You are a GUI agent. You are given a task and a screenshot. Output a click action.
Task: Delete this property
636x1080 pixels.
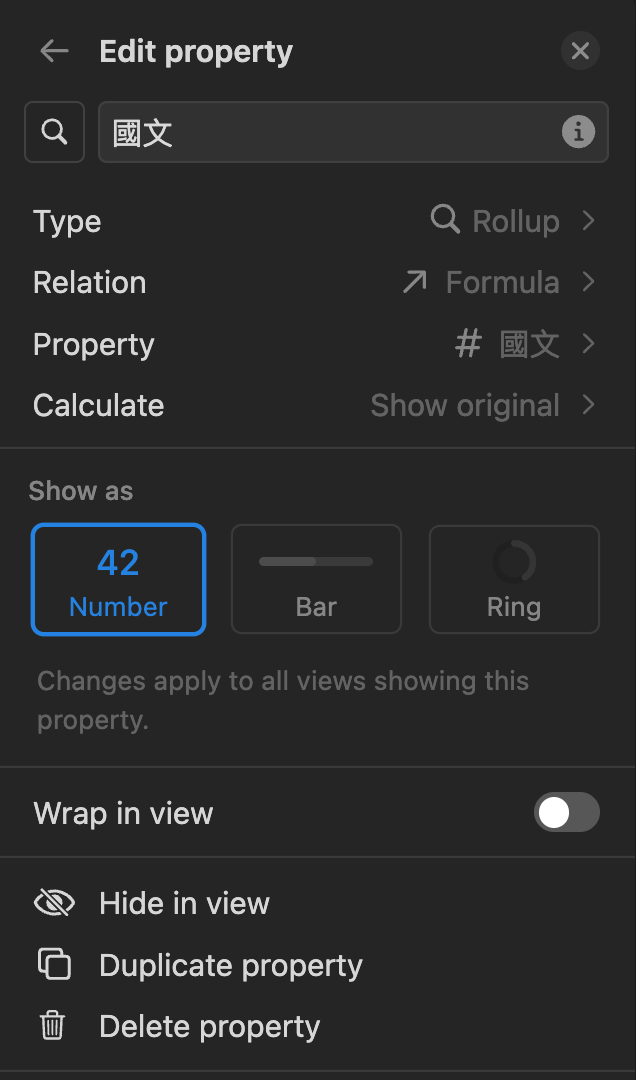[x=209, y=1027]
